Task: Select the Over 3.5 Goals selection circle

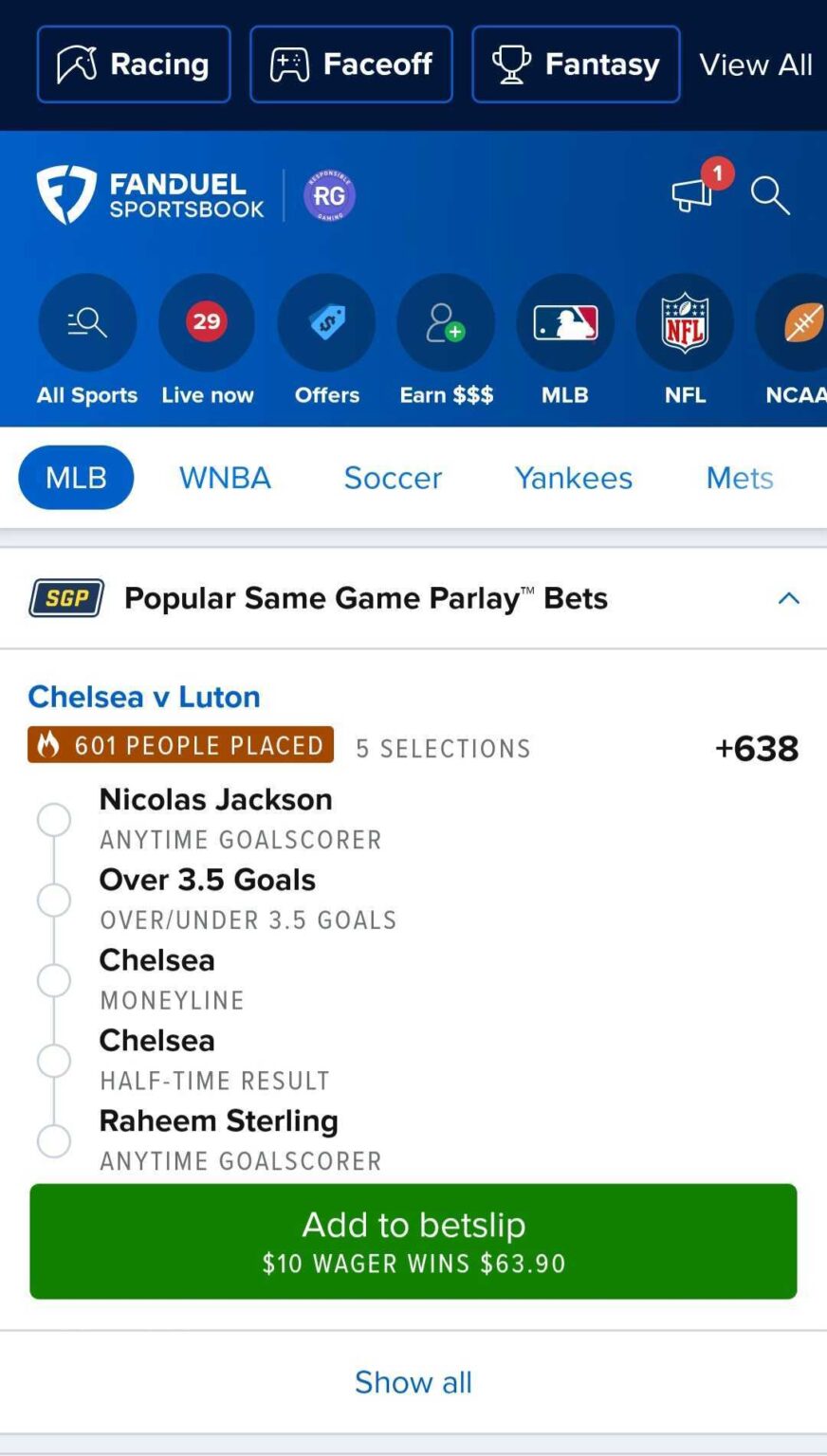Action: pos(54,899)
